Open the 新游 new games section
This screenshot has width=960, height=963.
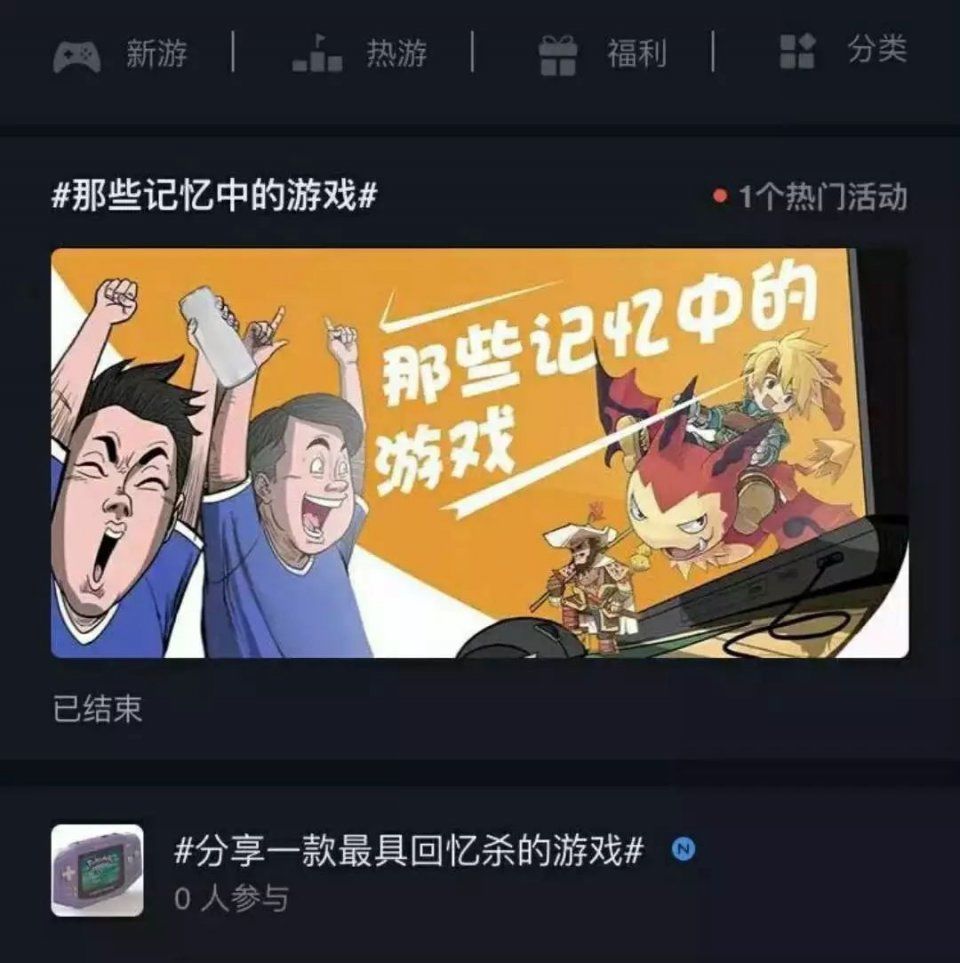point(121,52)
